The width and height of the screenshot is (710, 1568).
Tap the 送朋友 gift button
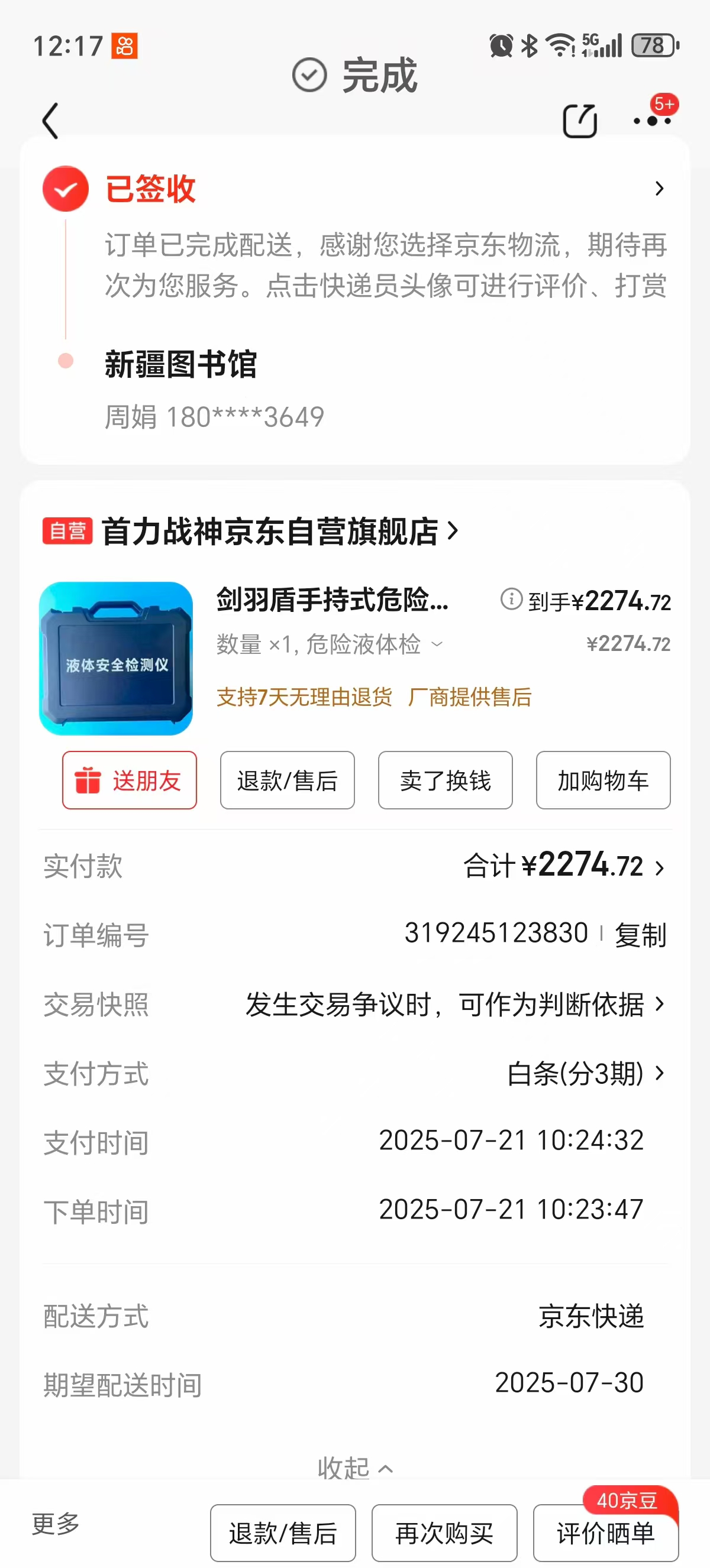tap(129, 780)
